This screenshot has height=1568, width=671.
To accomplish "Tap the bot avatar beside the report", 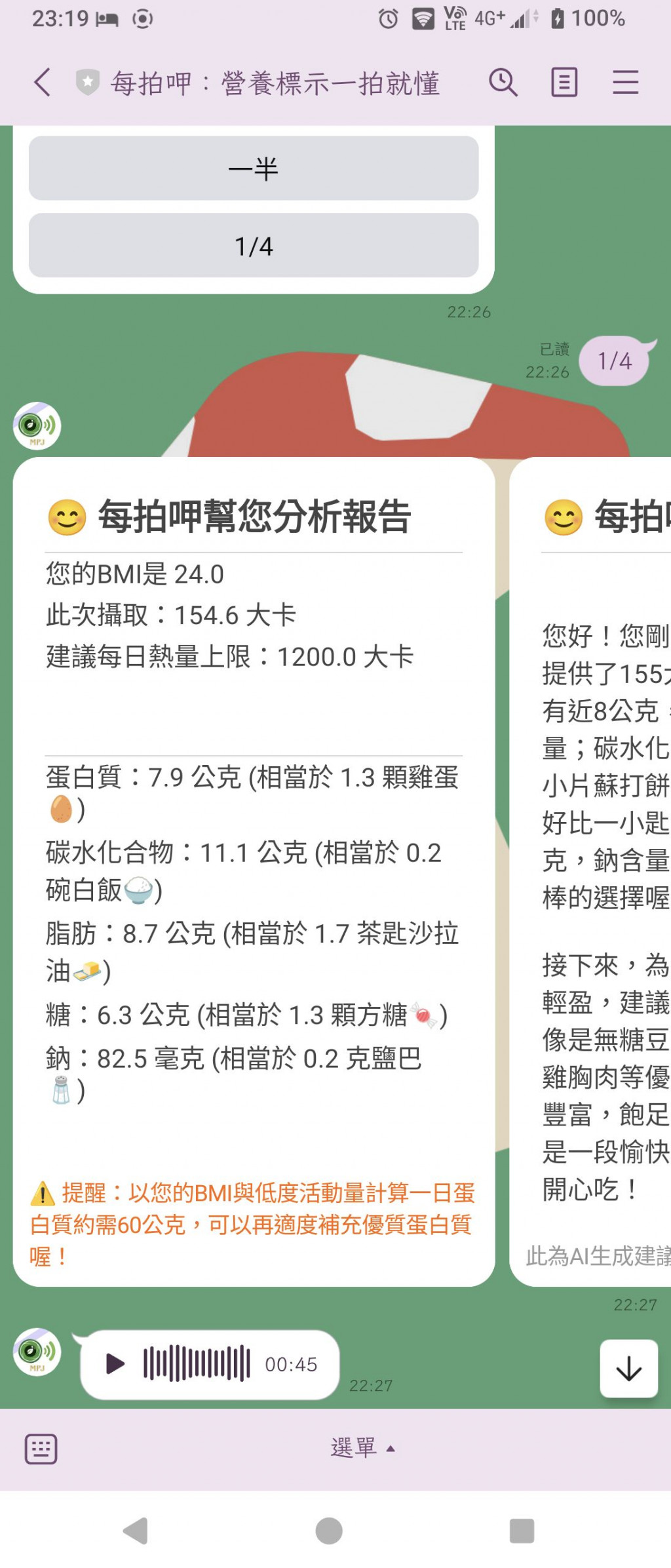I will coord(37,426).
